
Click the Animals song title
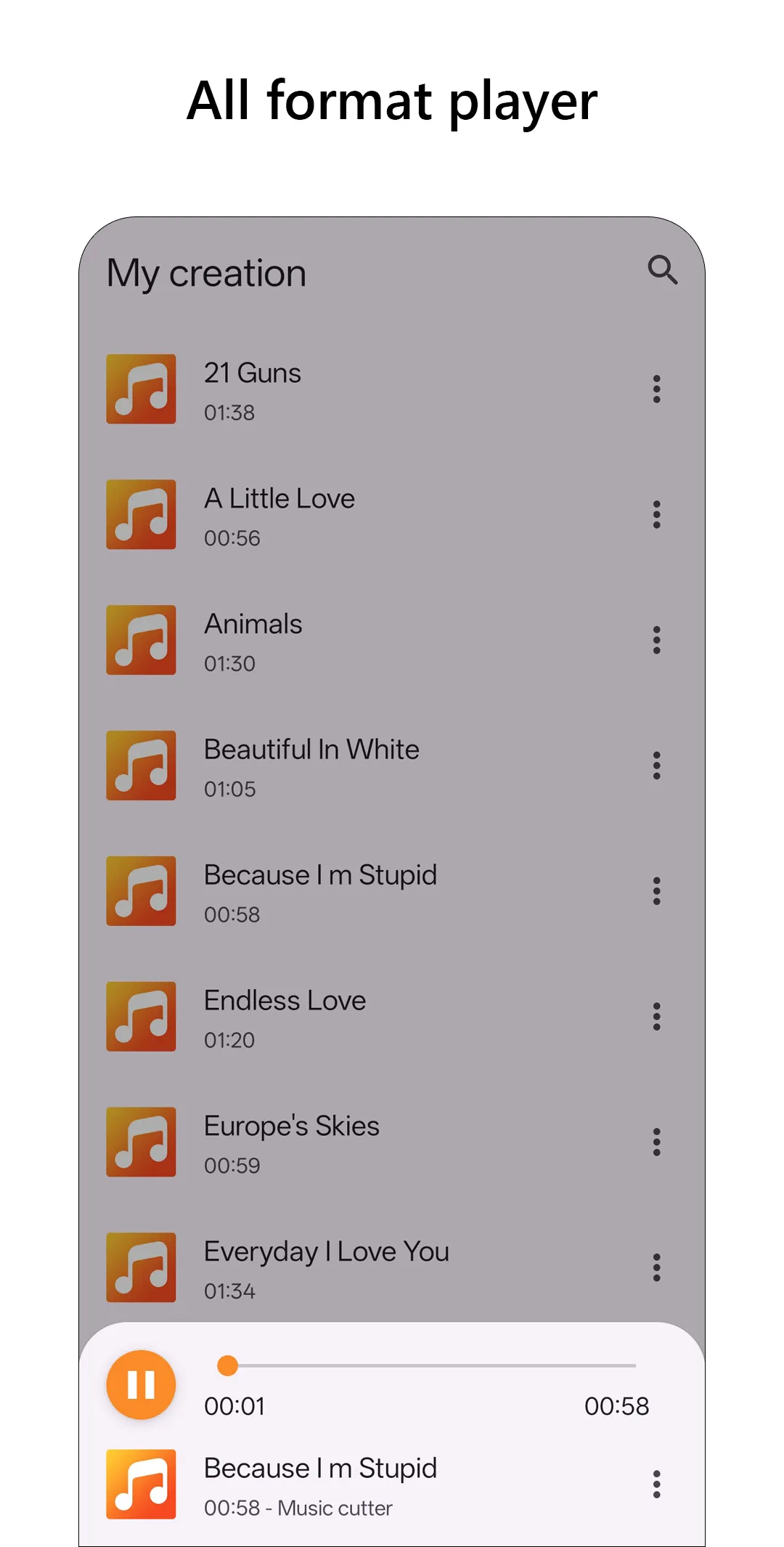tap(253, 624)
